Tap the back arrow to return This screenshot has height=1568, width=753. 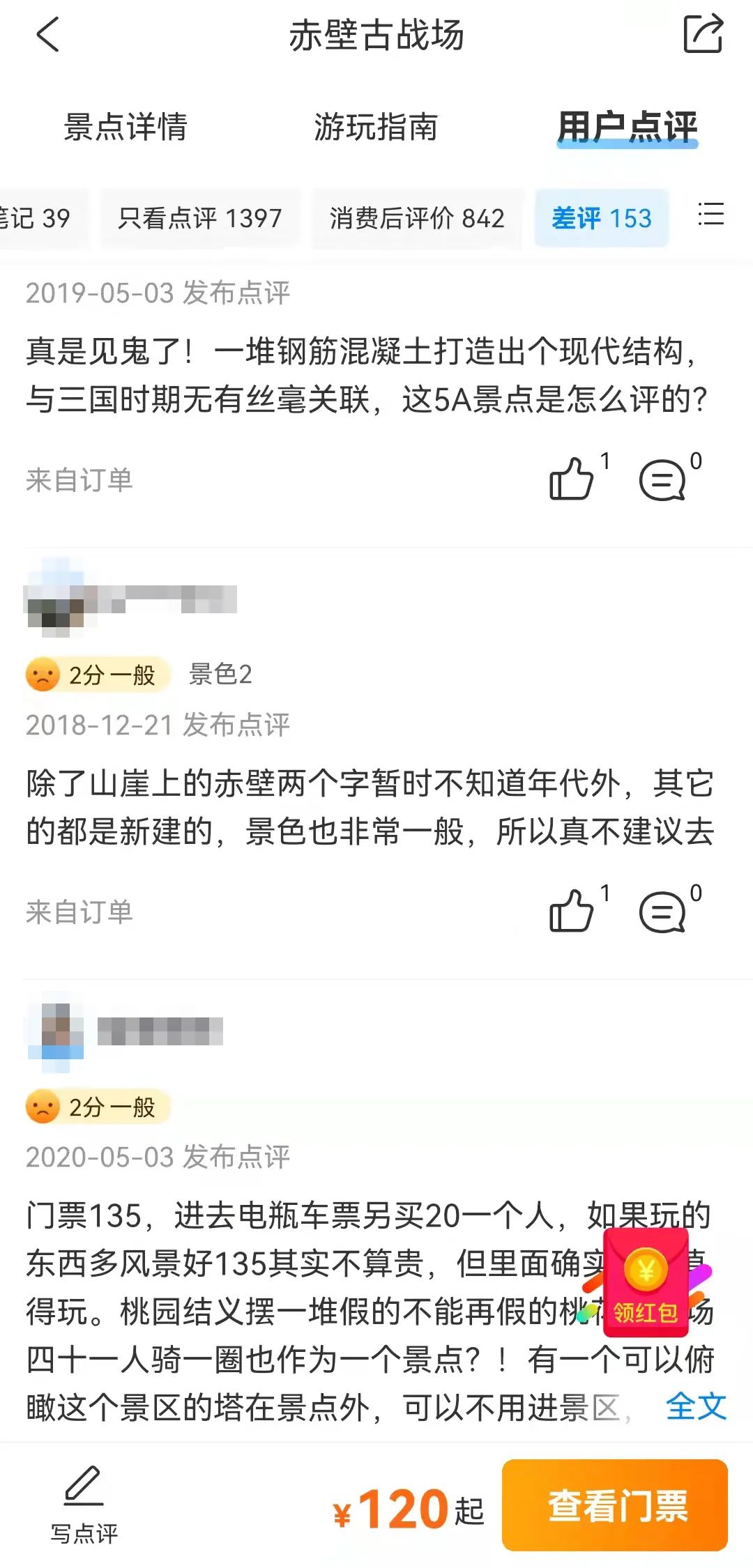click(x=47, y=35)
